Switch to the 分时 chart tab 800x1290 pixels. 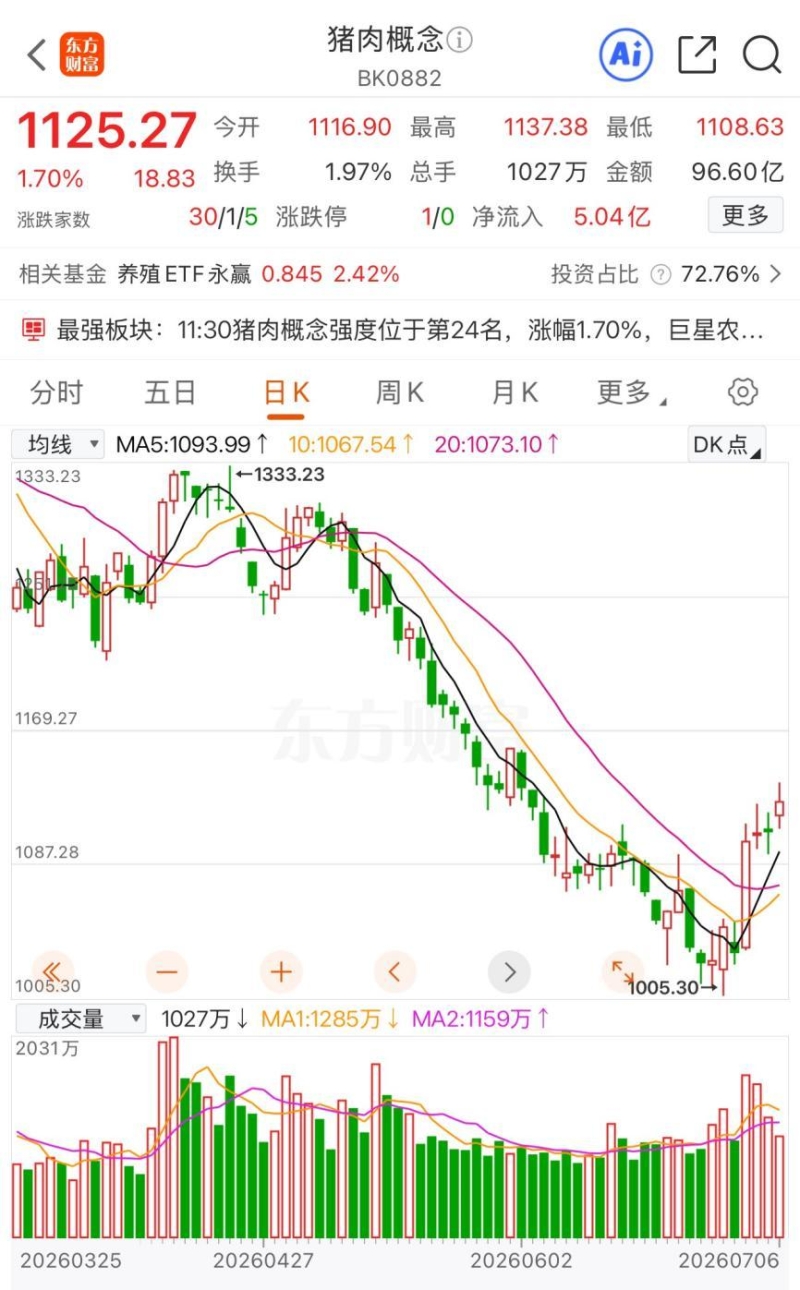57,393
